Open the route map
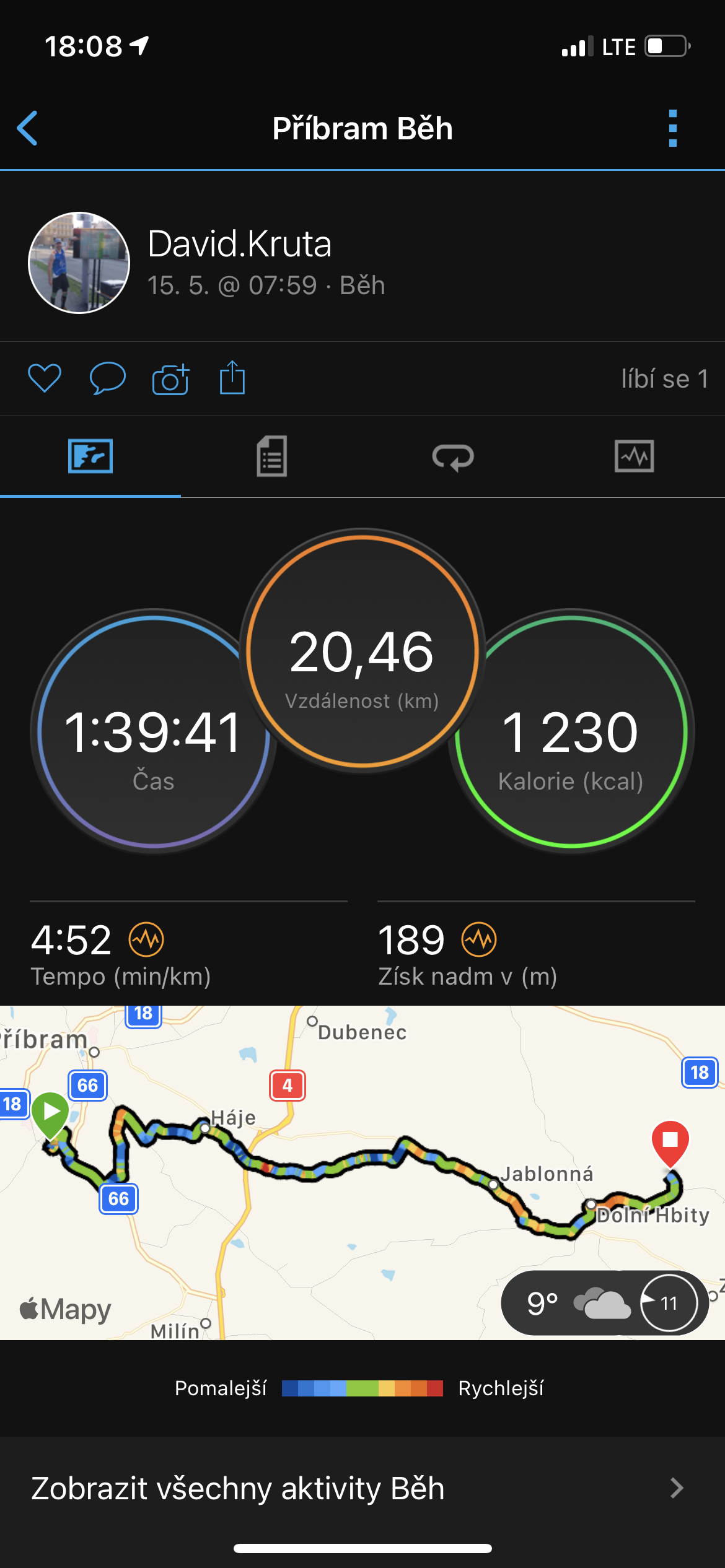Screen dimensions: 725x1568 tap(362, 1173)
